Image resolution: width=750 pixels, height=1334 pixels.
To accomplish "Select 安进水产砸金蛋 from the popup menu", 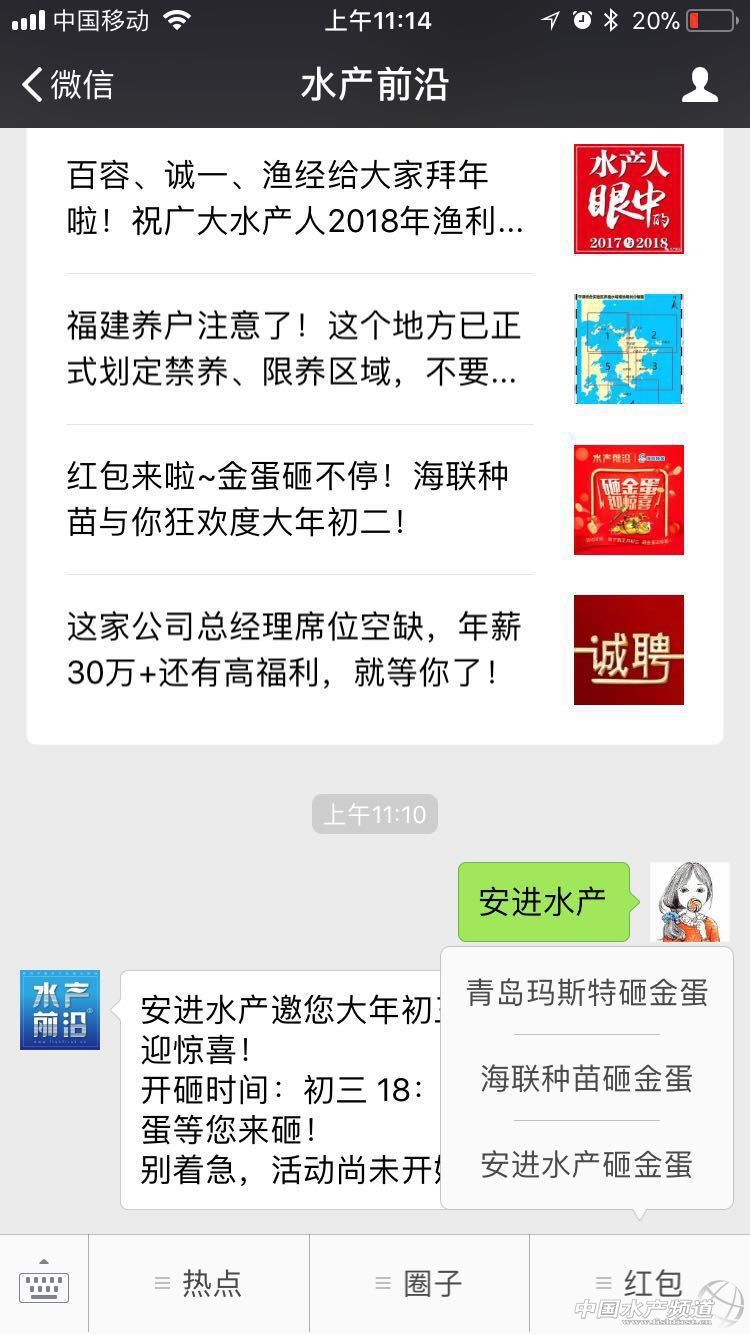I will (x=587, y=1164).
